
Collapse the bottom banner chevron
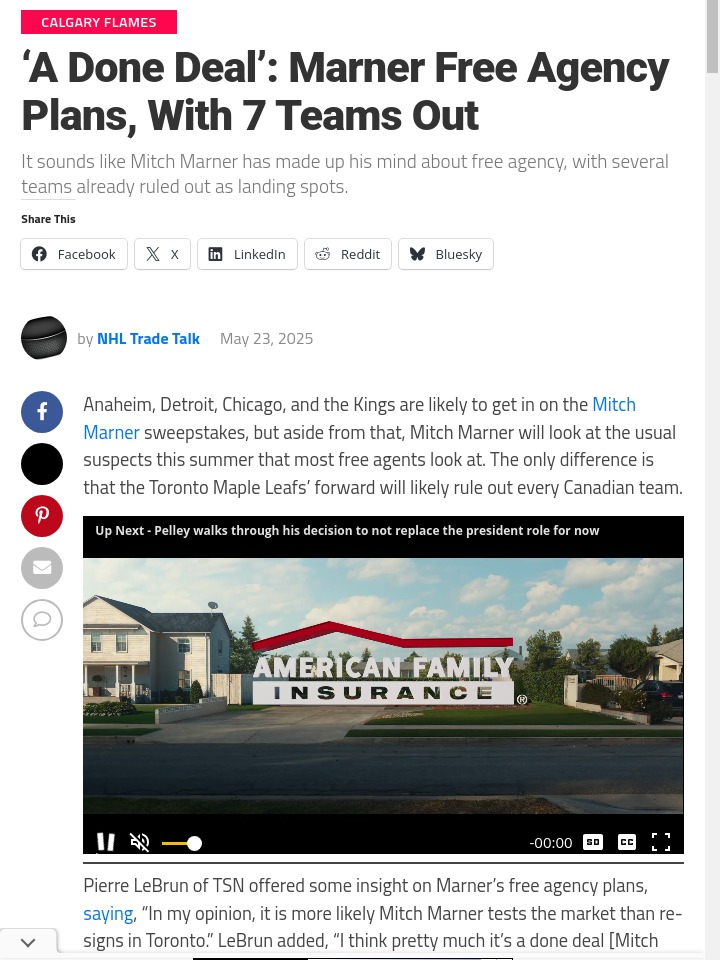click(x=28, y=942)
